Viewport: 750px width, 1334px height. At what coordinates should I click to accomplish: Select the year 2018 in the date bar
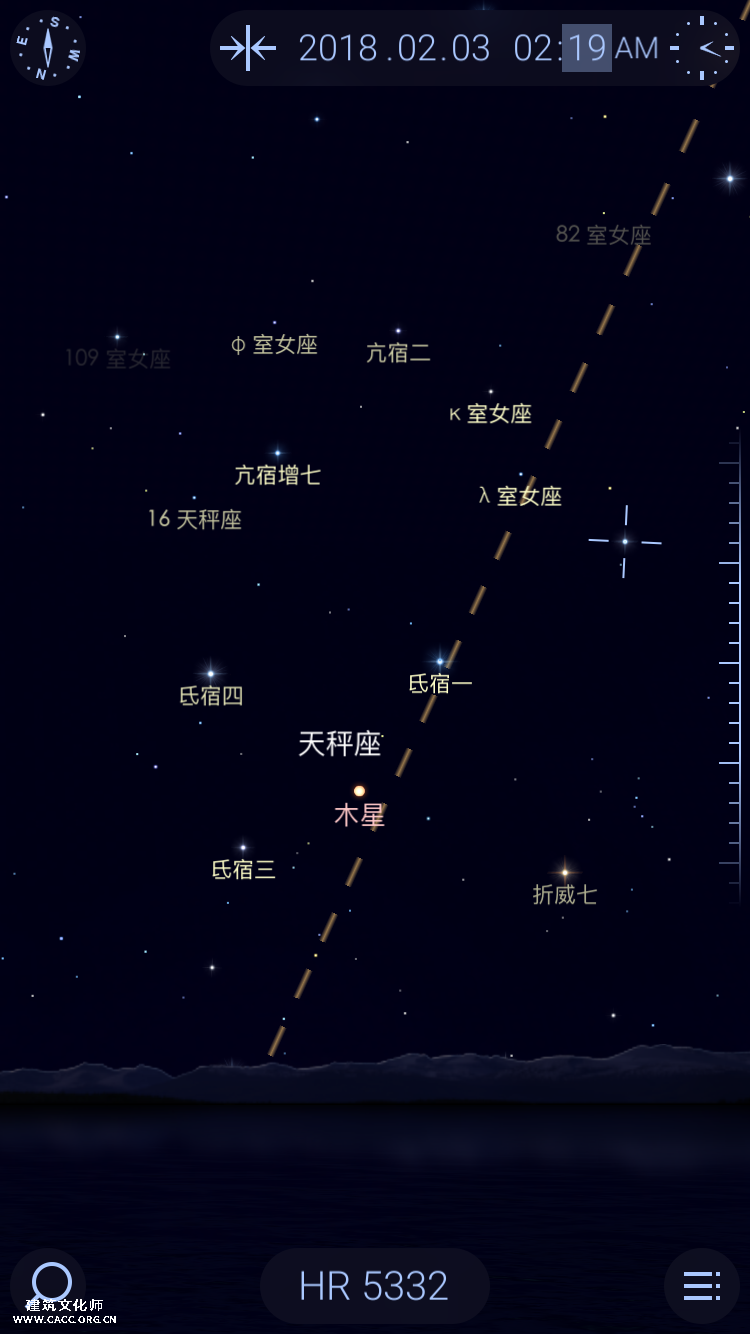[339, 48]
